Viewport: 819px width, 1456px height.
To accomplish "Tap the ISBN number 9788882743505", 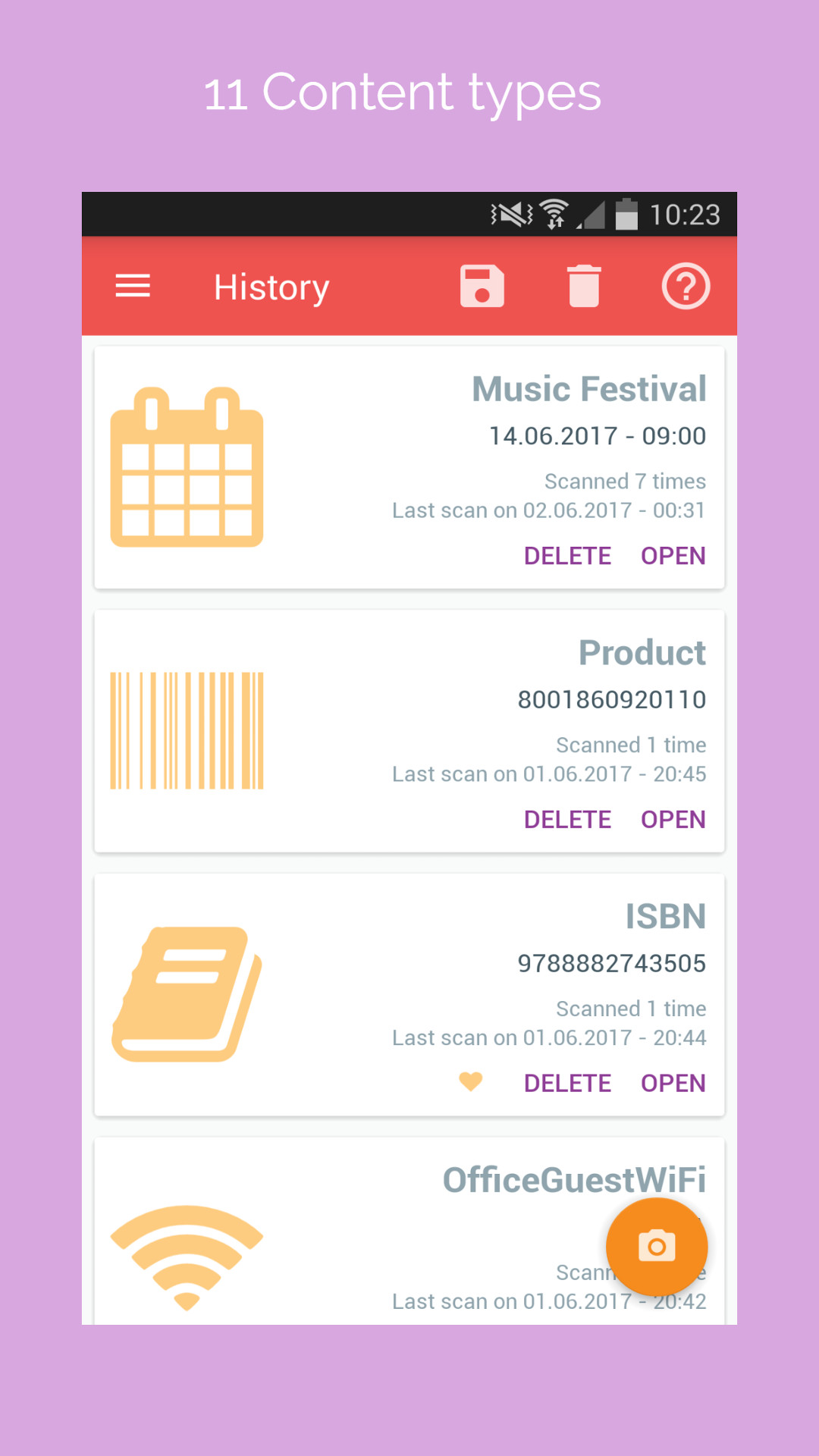I will click(x=611, y=963).
